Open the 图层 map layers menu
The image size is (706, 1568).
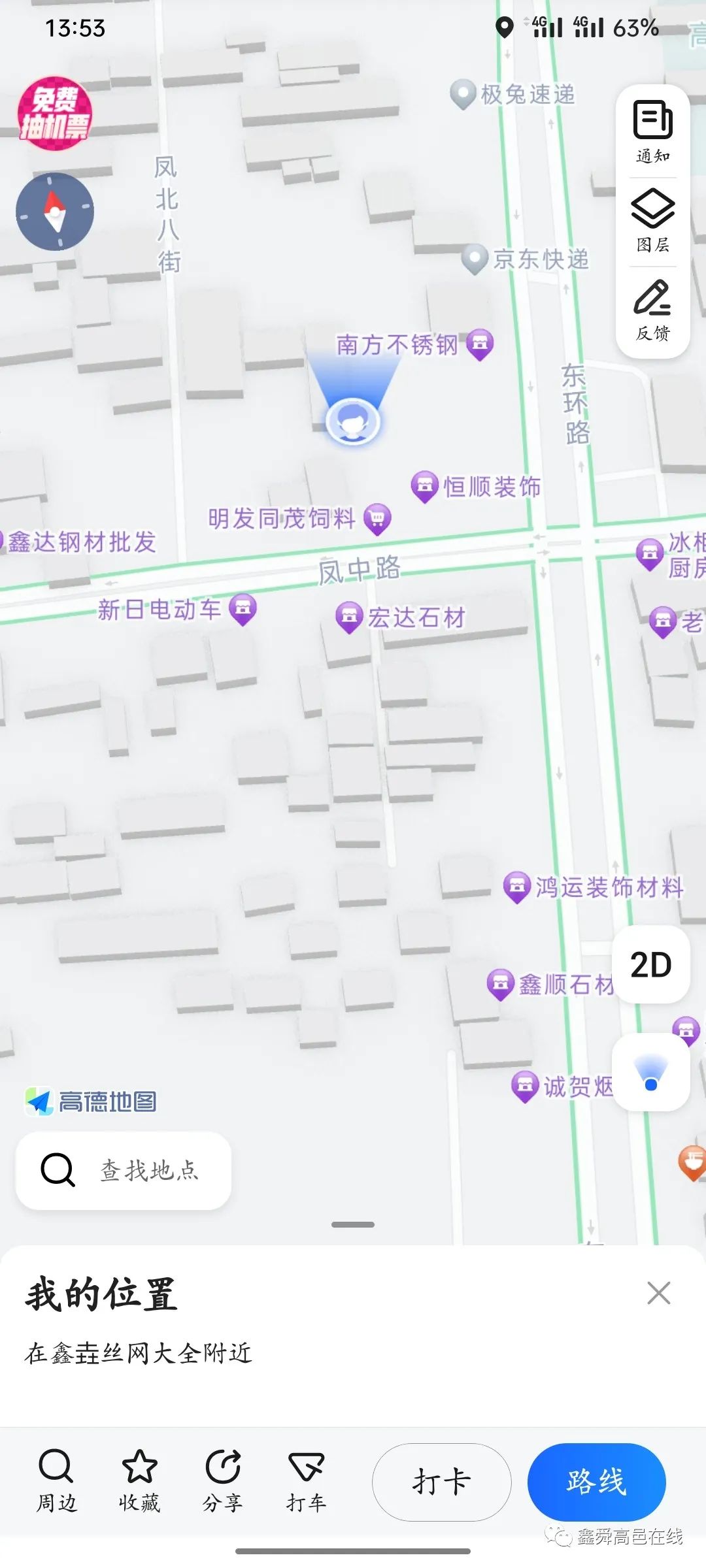tap(652, 220)
